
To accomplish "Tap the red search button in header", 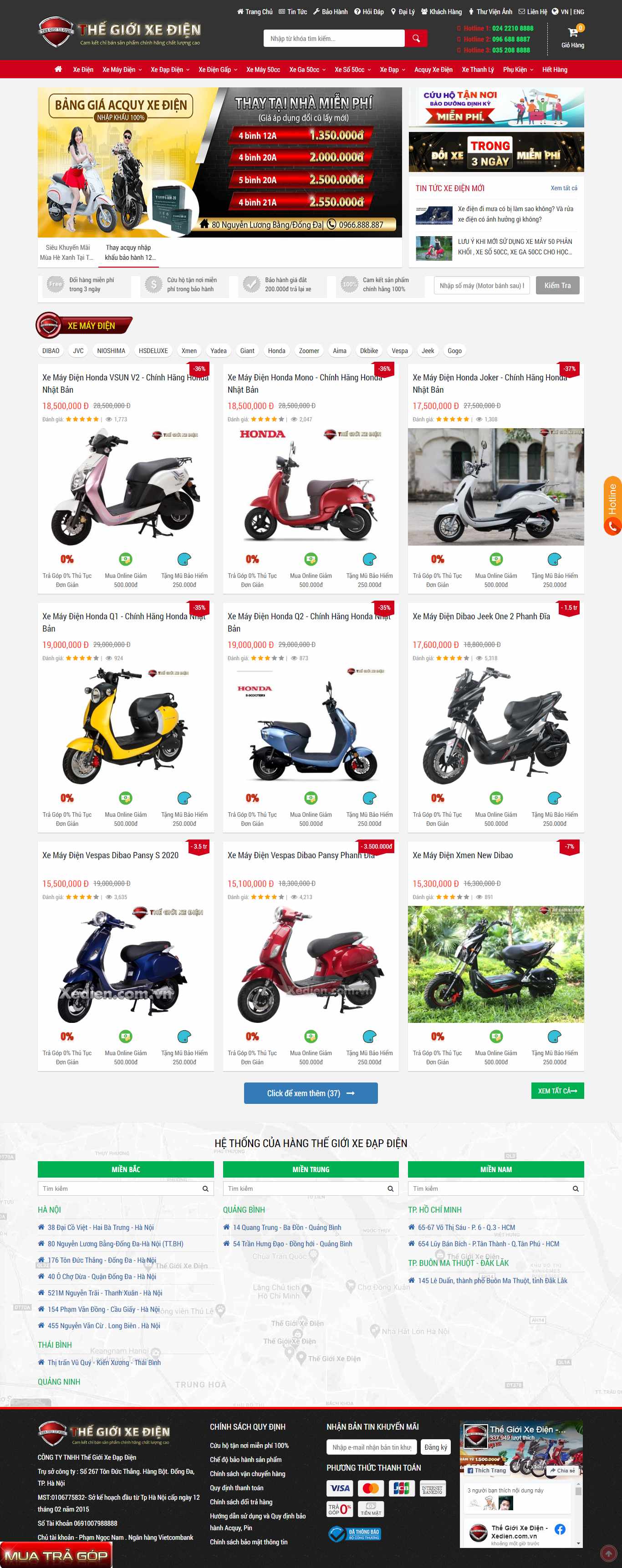I will pyautogui.click(x=415, y=38).
